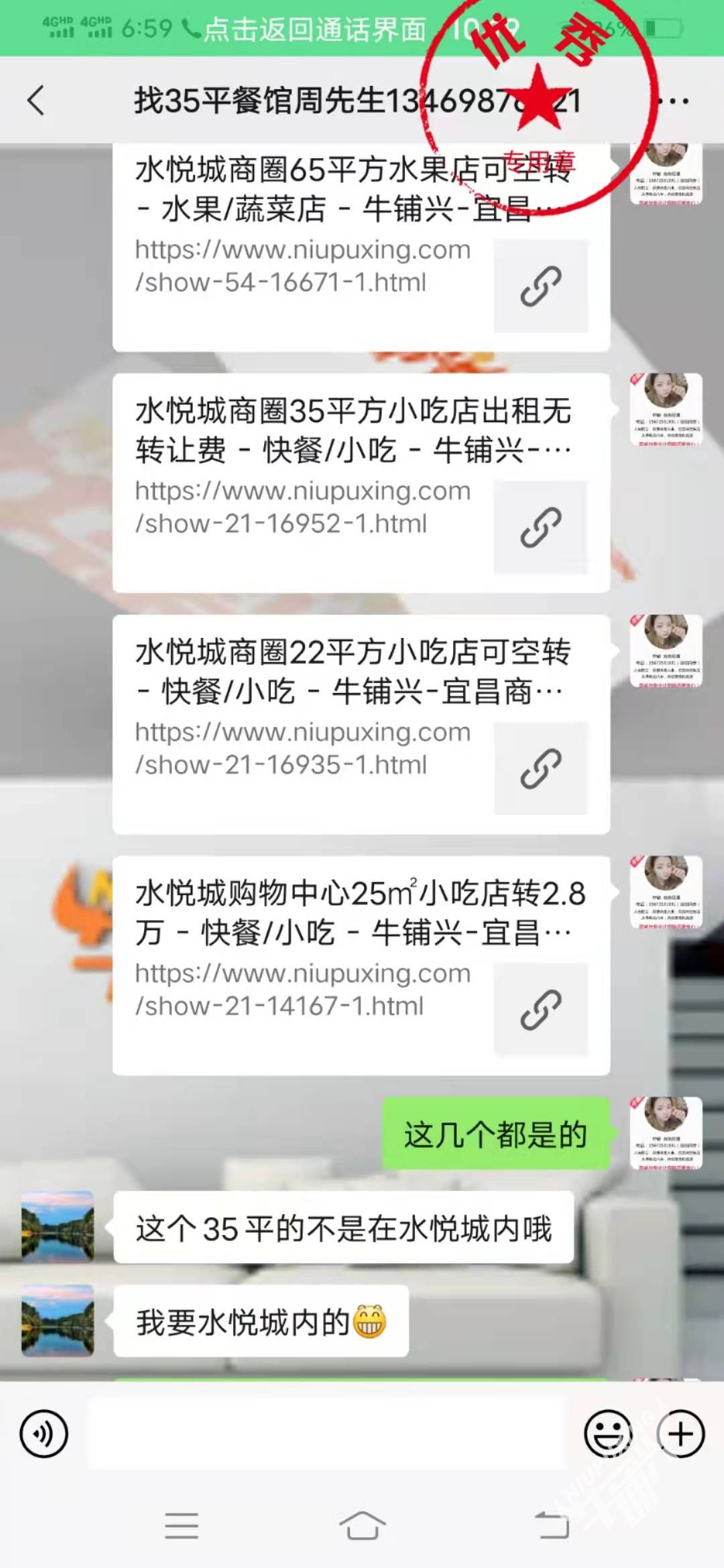Open the emoji picker
Viewport: 724px width, 1568px height.
click(x=608, y=1434)
